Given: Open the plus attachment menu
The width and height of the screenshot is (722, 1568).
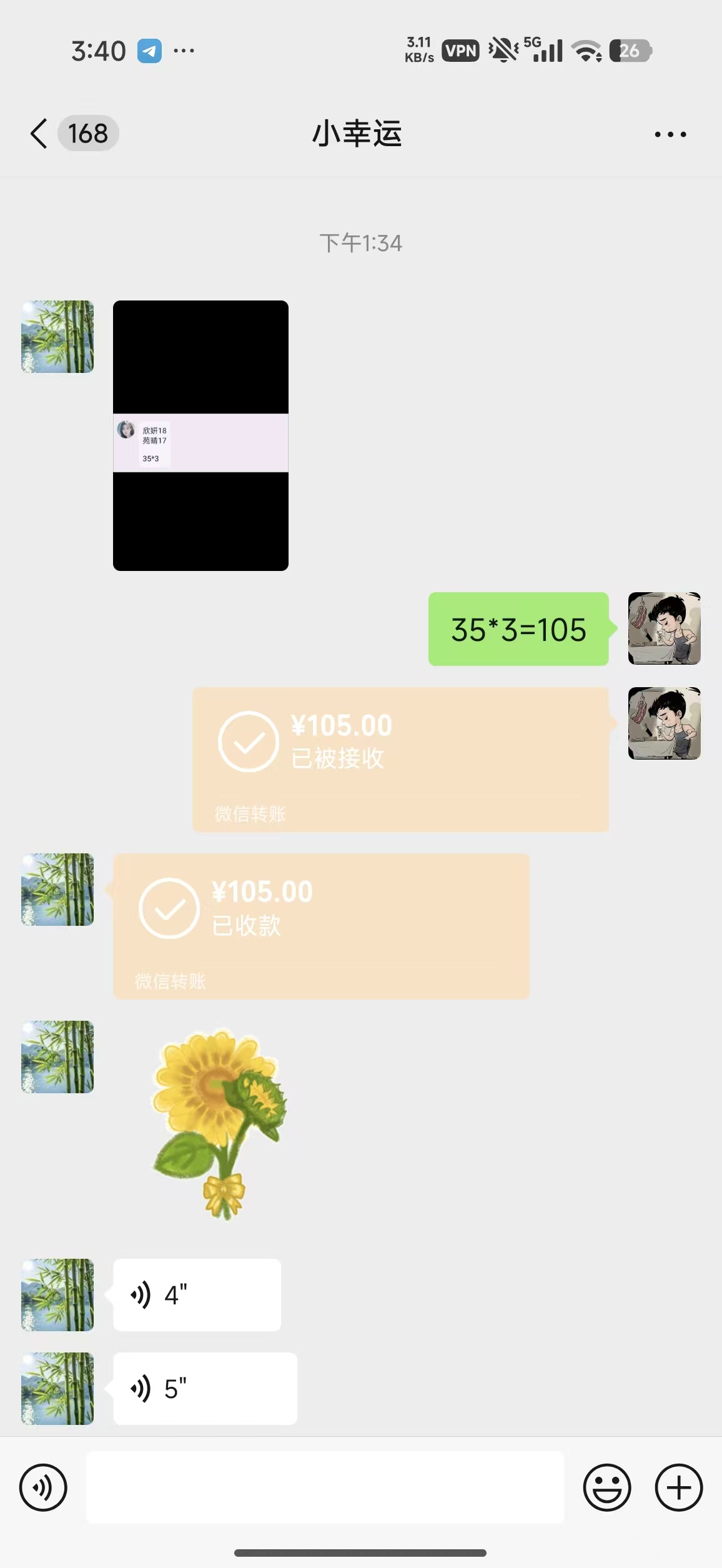Looking at the screenshot, I should coord(678,1487).
